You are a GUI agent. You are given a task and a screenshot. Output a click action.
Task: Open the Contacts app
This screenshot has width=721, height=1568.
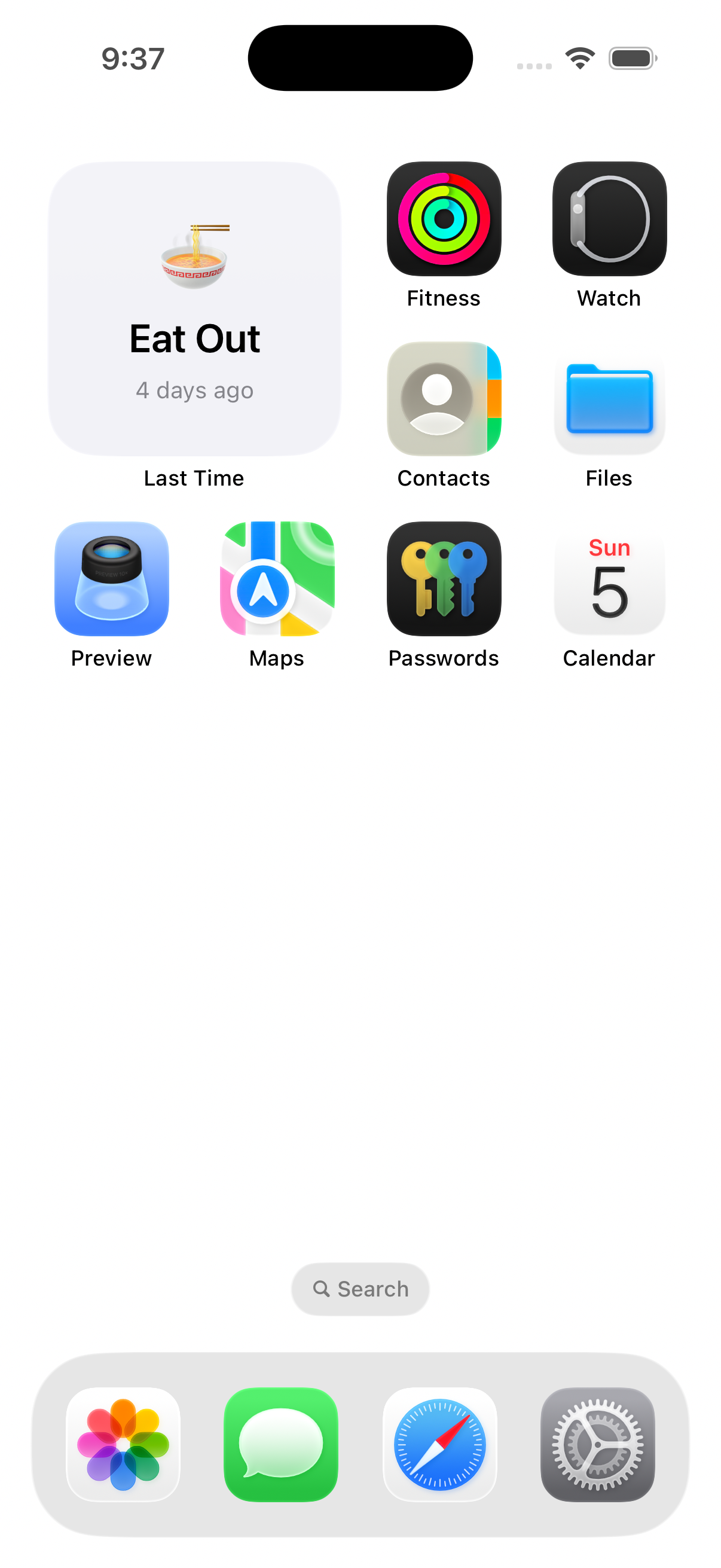click(x=444, y=398)
